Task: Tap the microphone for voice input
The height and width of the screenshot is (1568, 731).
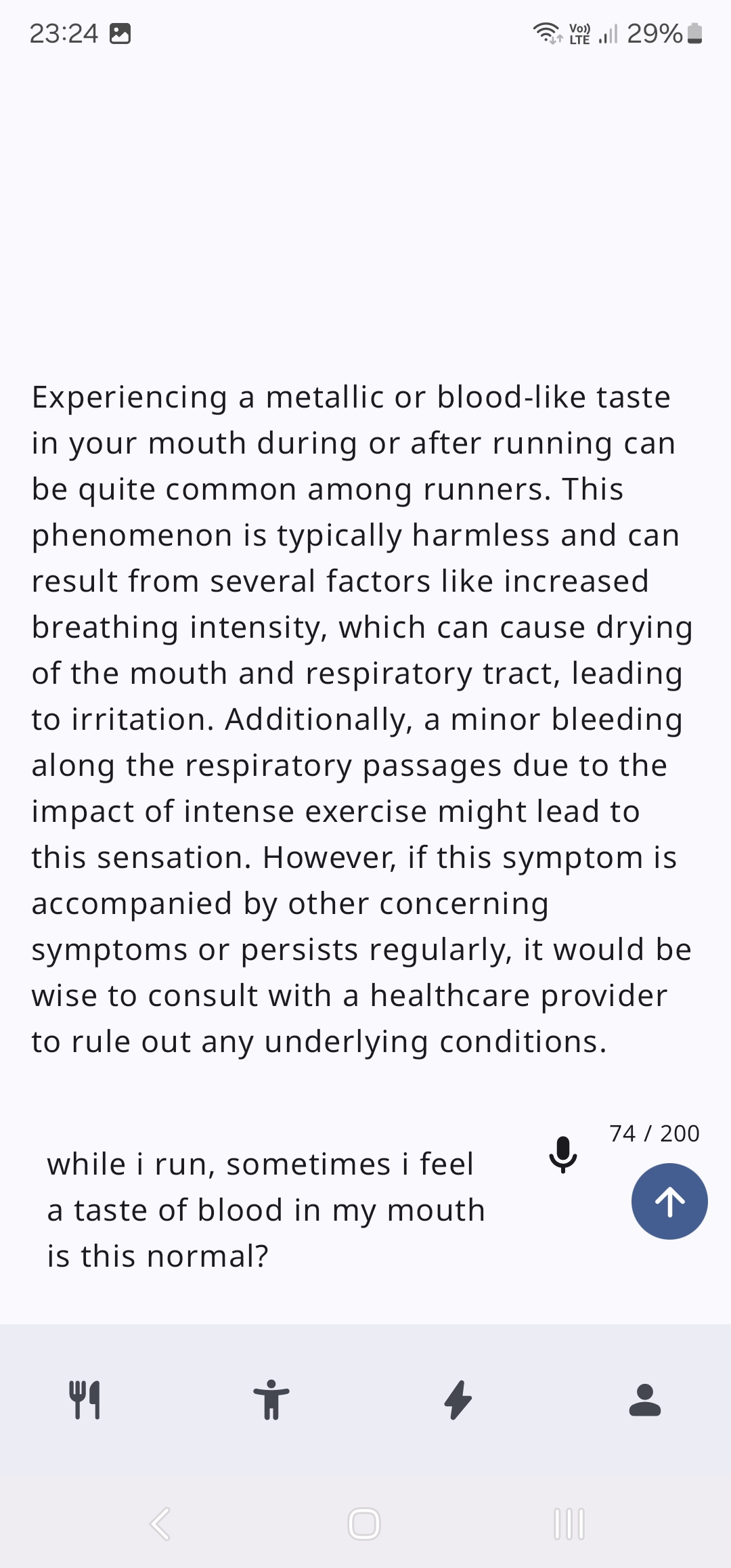Action: coord(562,1155)
